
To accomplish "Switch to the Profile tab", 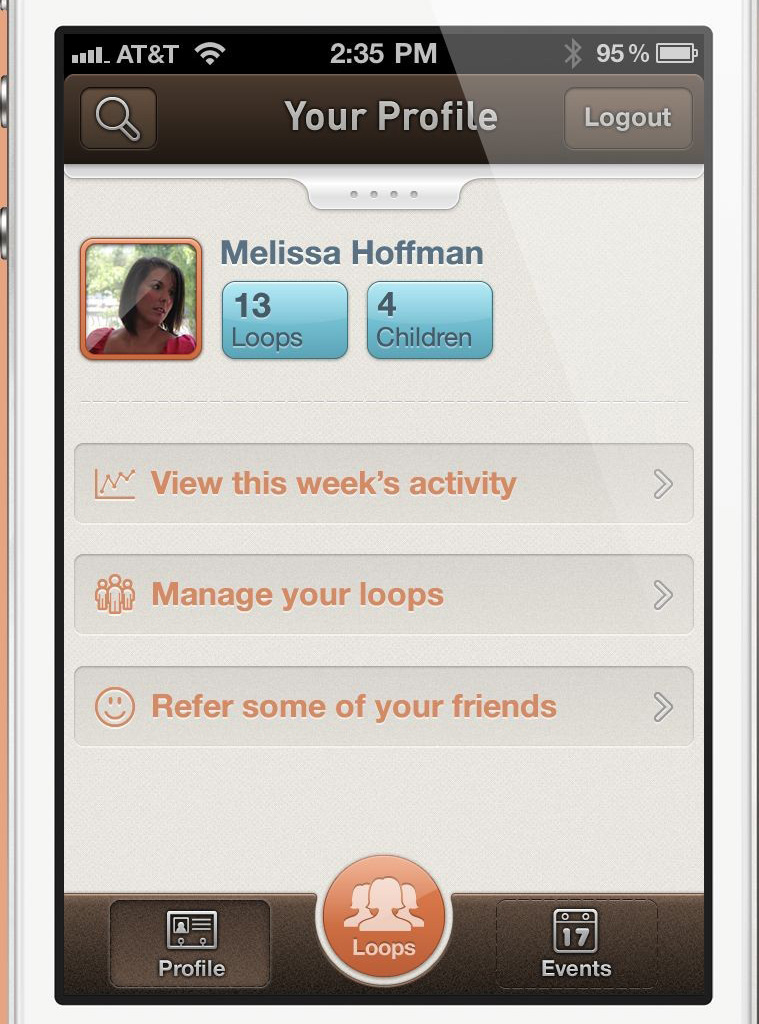I will click(190, 943).
